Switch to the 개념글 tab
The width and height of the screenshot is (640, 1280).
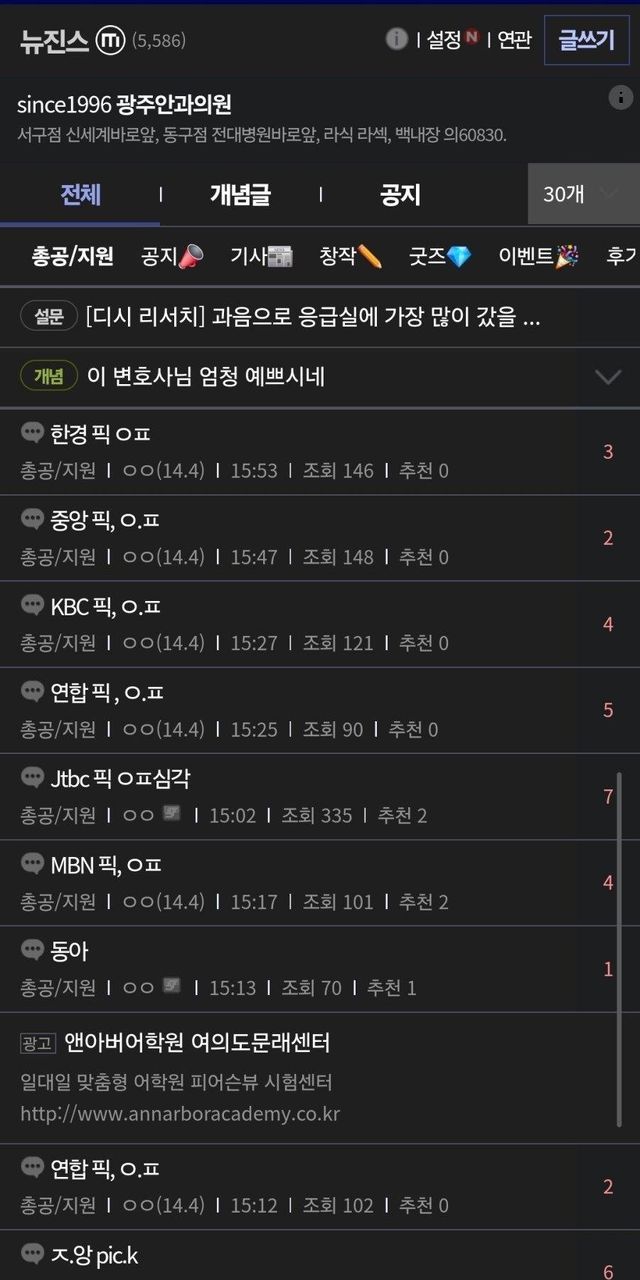(x=240, y=193)
